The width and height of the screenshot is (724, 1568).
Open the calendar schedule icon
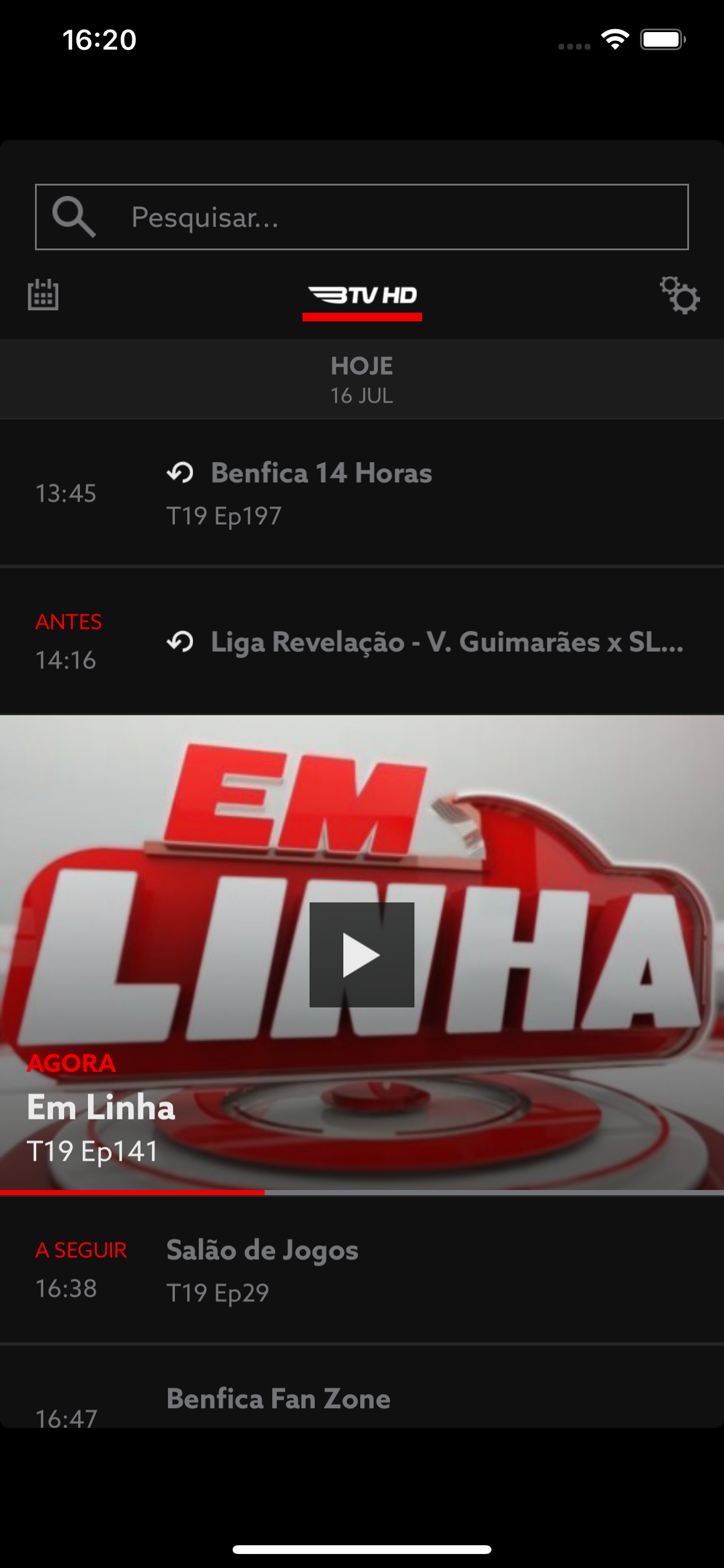coord(43,295)
